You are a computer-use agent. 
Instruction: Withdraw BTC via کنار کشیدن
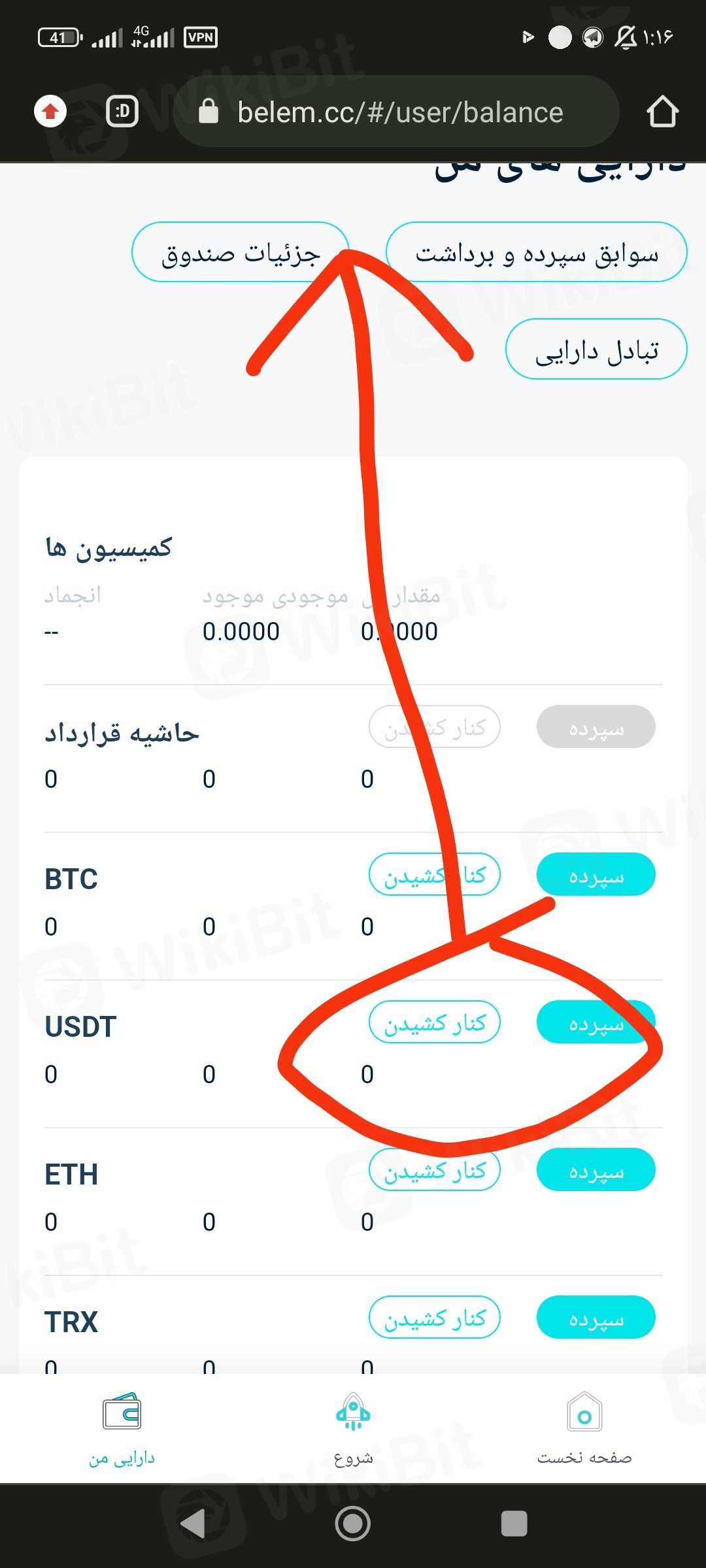pos(435,875)
